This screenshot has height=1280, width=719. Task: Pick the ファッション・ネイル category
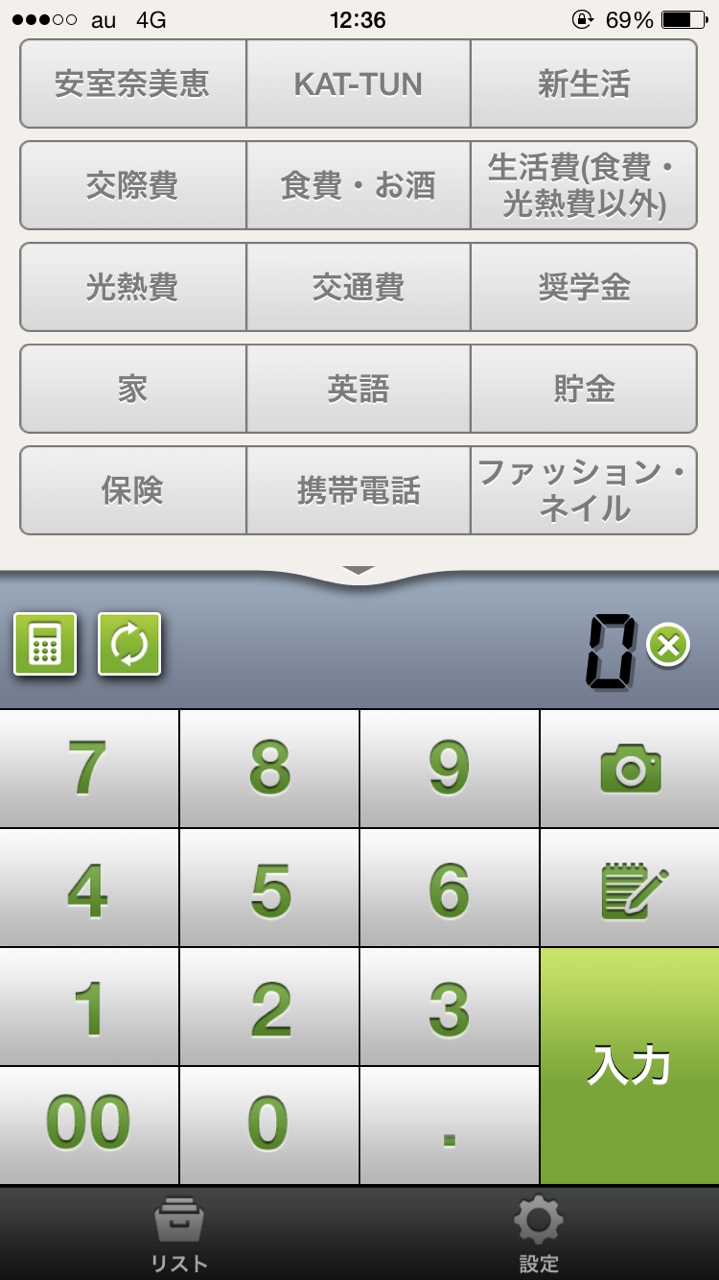[584, 491]
